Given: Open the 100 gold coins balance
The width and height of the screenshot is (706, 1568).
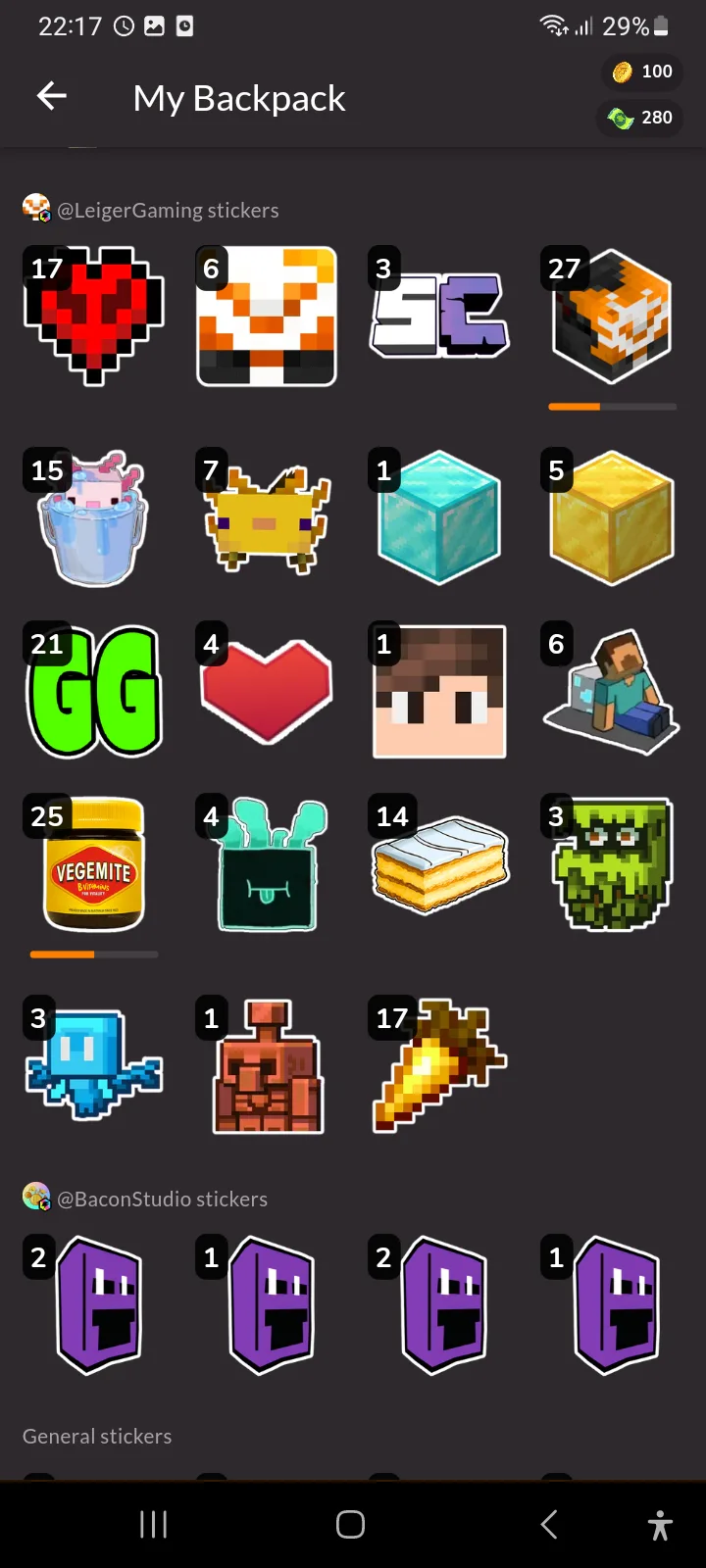Looking at the screenshot, I should click(x=642, y=72).
